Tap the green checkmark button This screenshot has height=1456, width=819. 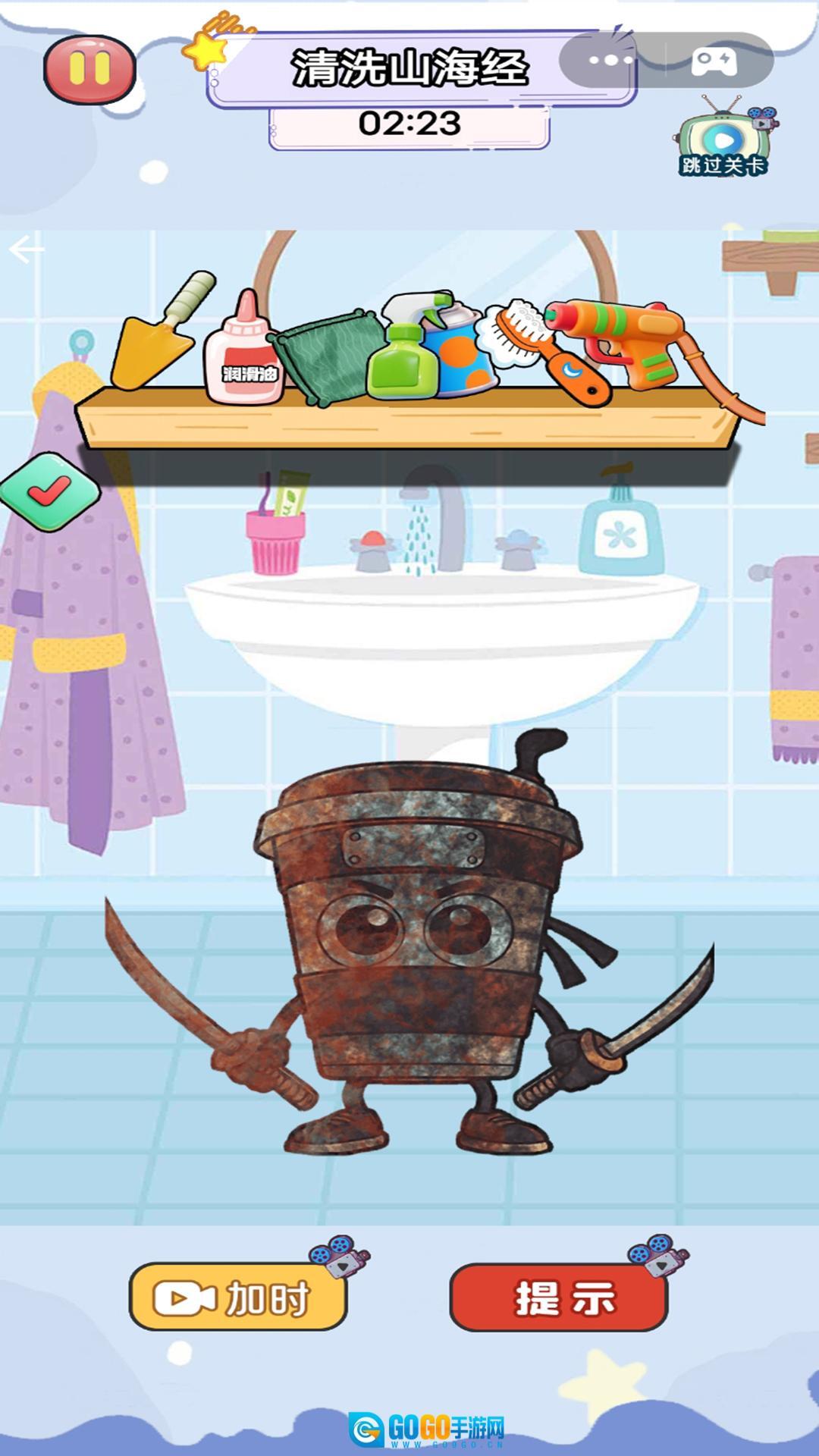[x=49, y=491]
